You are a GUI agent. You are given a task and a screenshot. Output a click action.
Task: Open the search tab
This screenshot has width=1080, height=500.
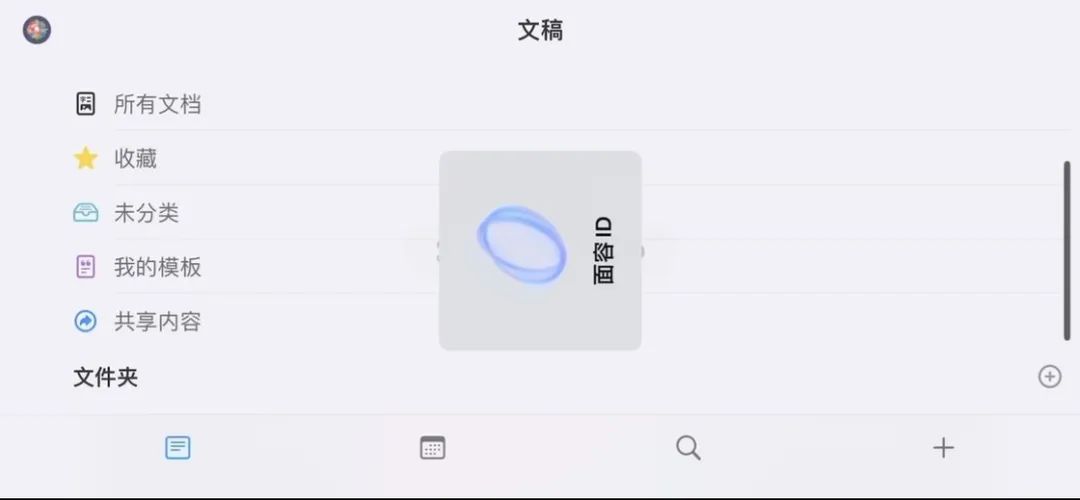688,448
